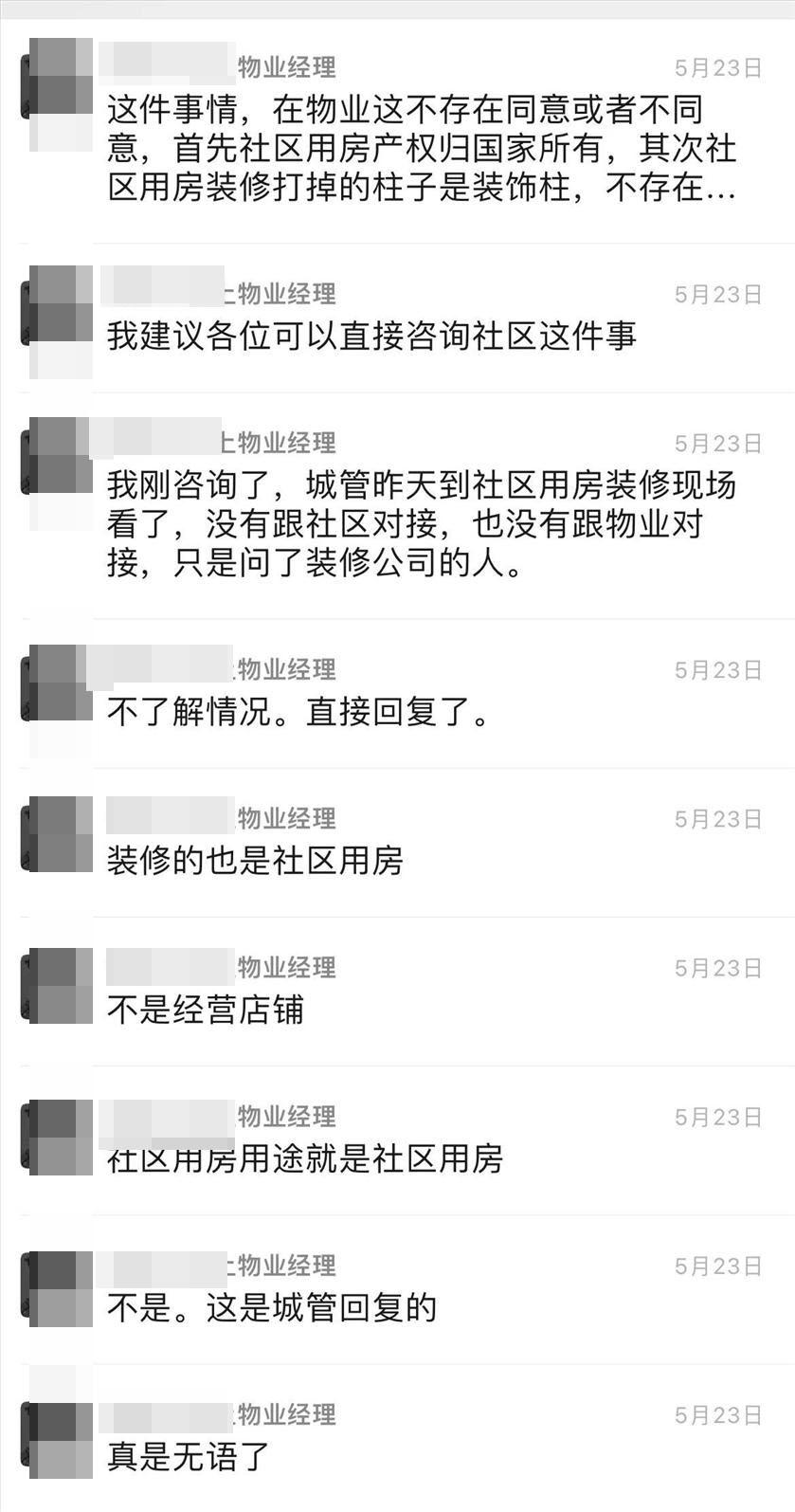Viewport: 795px width, 1512px height.
Task: Open message 不是。这是城管回复的
Action: [x=271, y=1308]
